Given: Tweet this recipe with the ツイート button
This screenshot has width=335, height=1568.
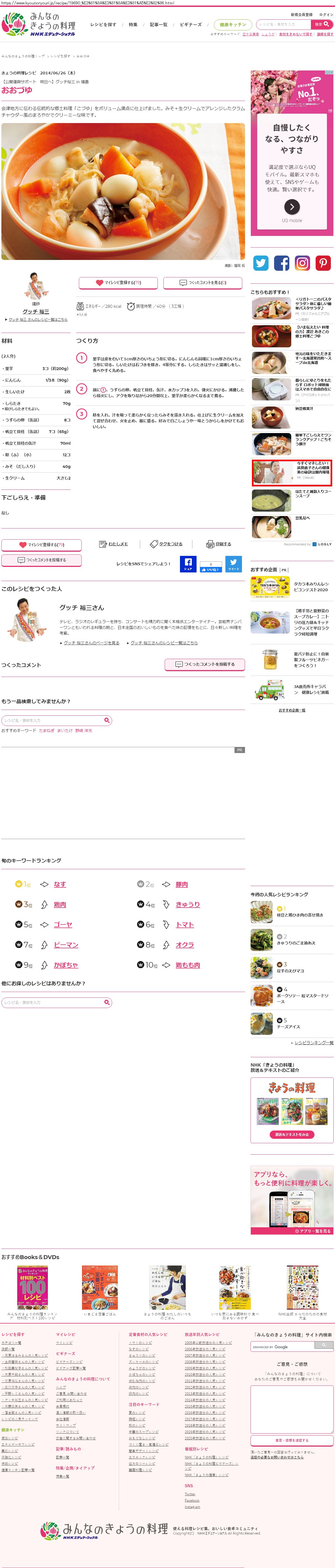Looking at the screenshot, I should 233,564.
